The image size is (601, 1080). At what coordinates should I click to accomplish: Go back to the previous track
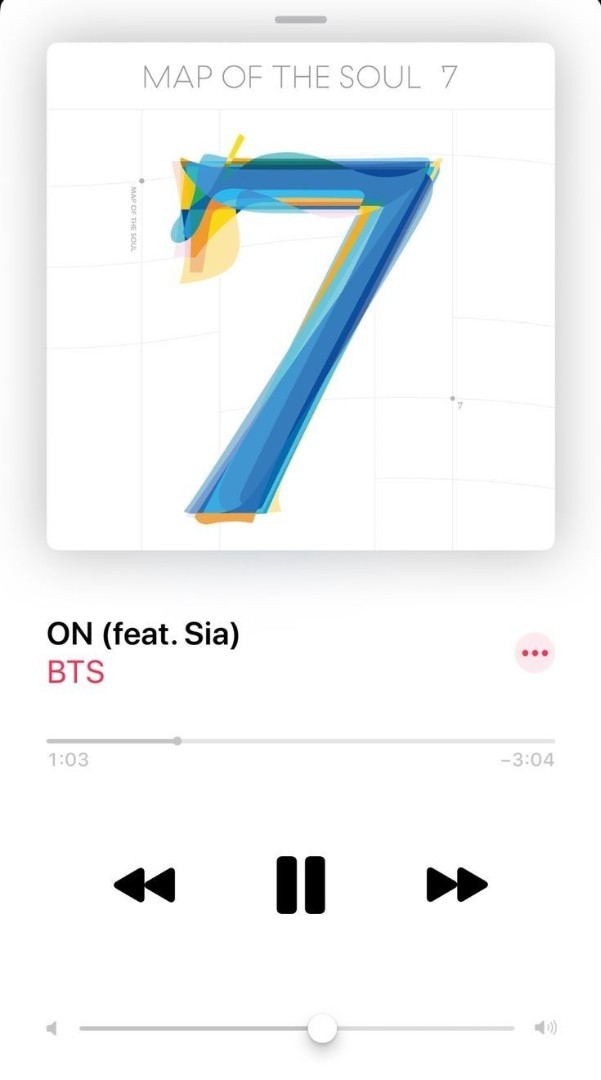(145, 884)
